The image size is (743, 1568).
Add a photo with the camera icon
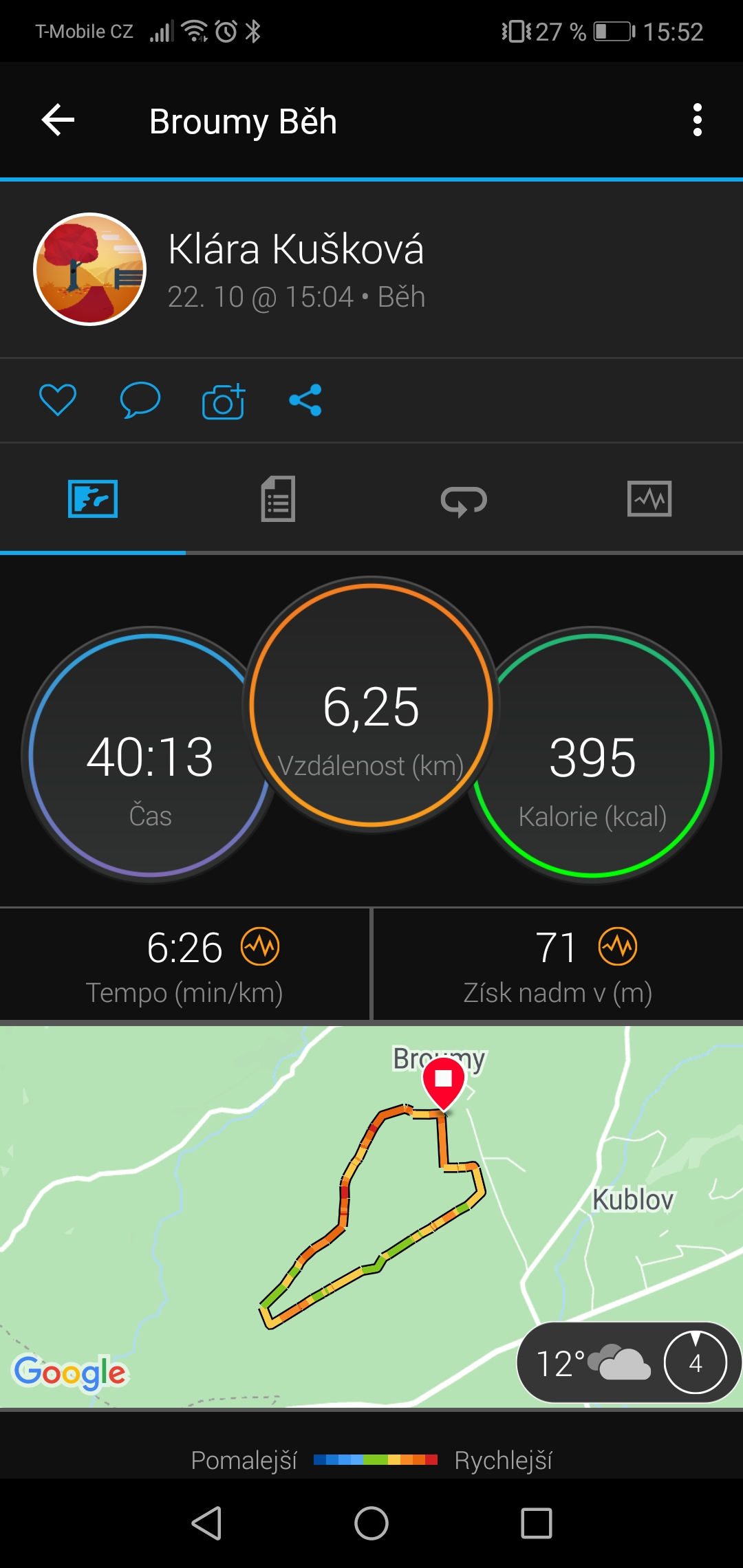click(224, 400)
